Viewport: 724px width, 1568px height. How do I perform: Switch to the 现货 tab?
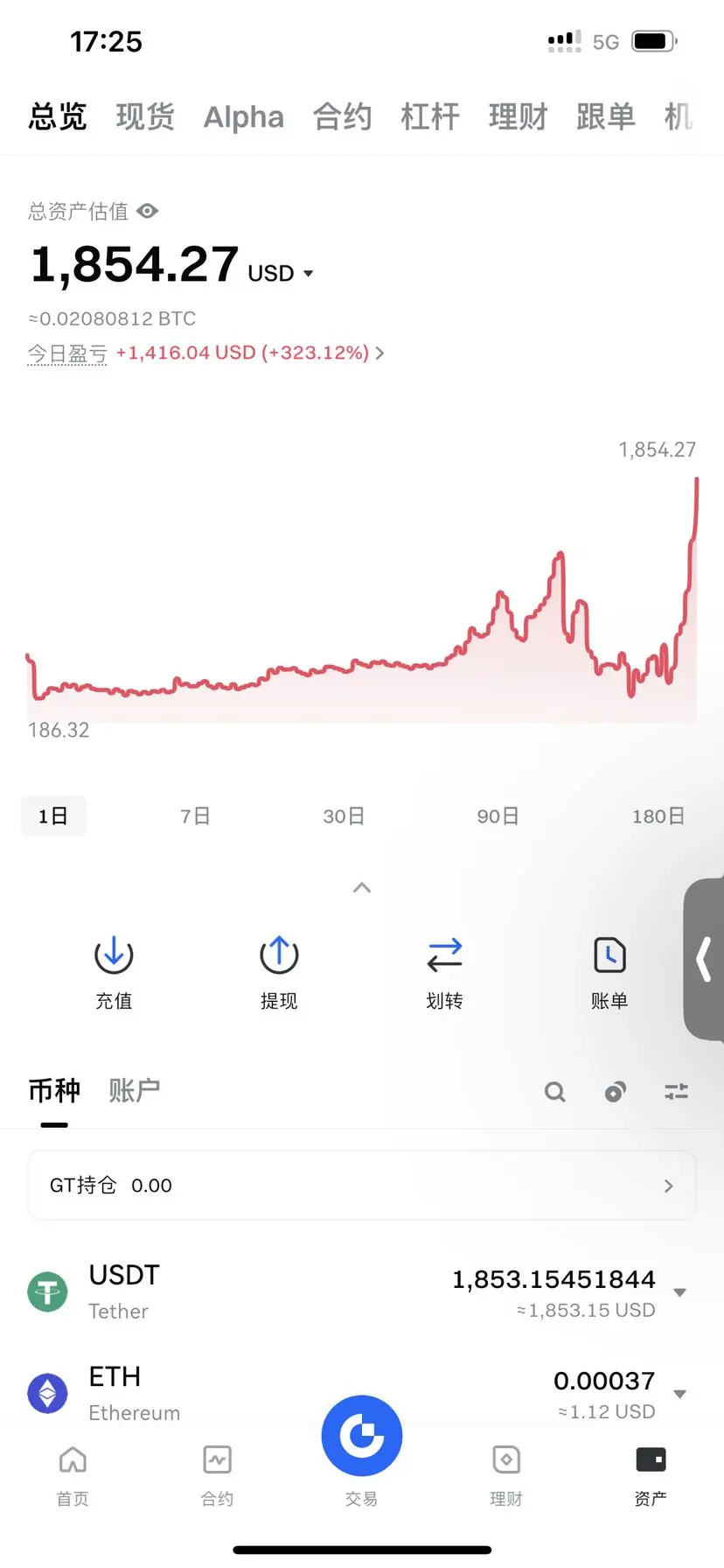pyautogui.click(x=145, y=117)
